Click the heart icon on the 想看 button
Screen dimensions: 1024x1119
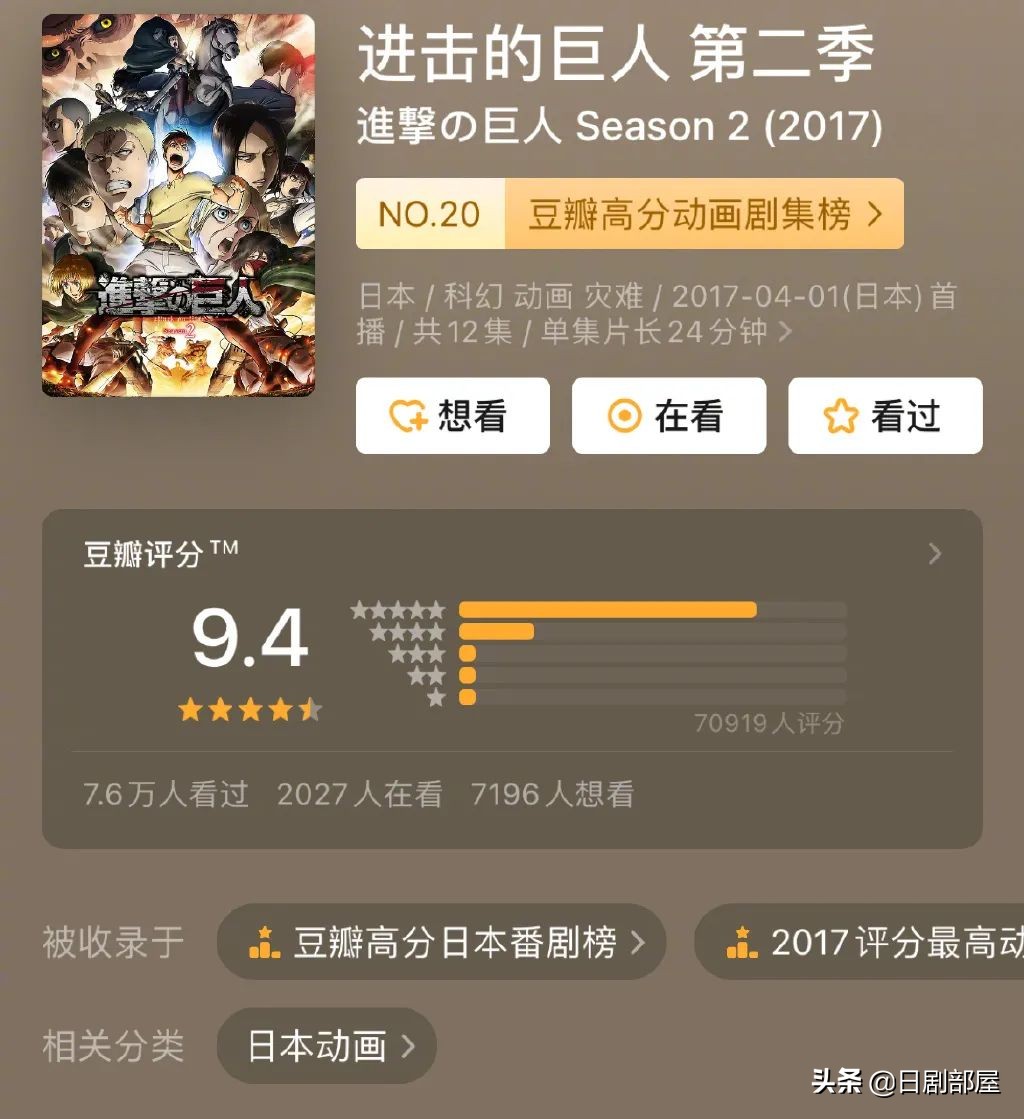point(404,417)
